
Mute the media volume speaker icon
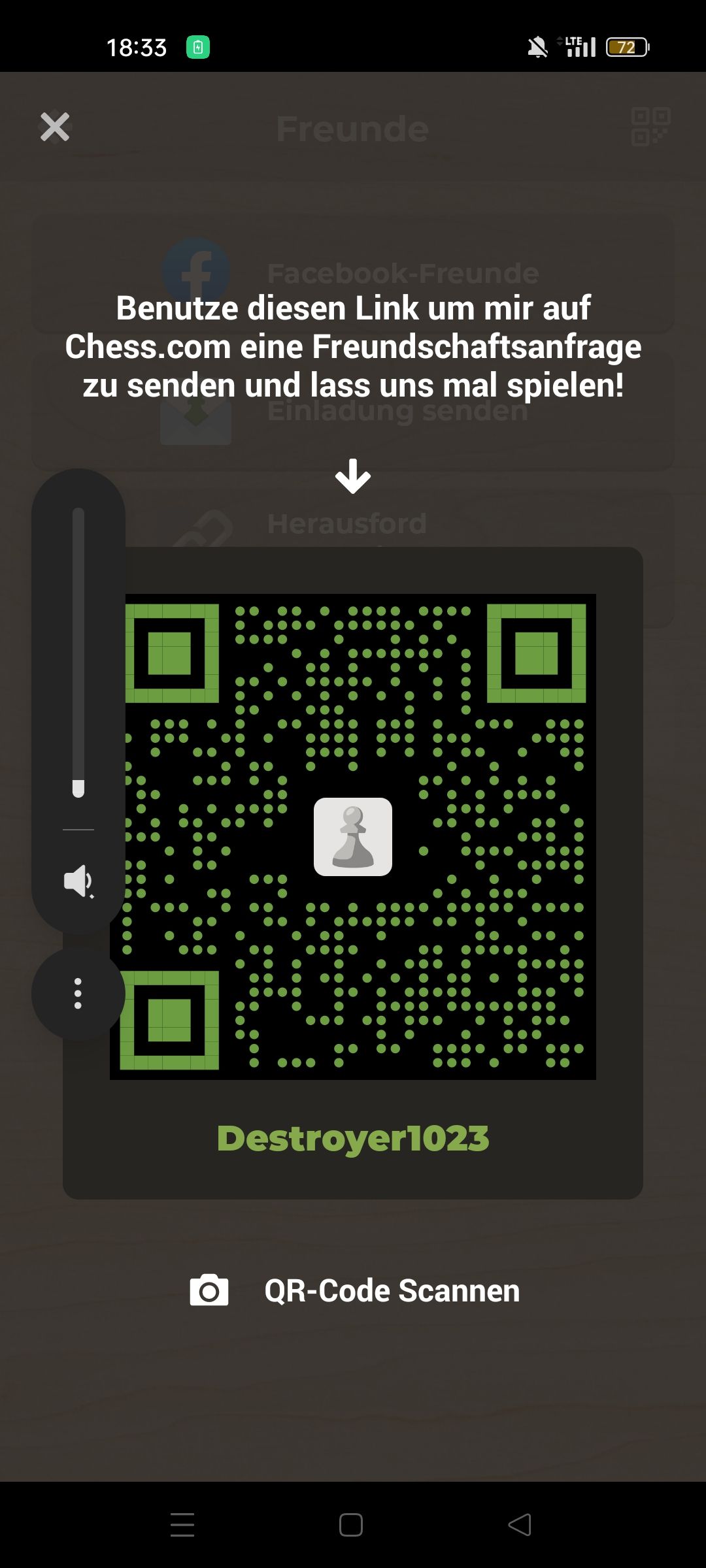tap(78, 881)
